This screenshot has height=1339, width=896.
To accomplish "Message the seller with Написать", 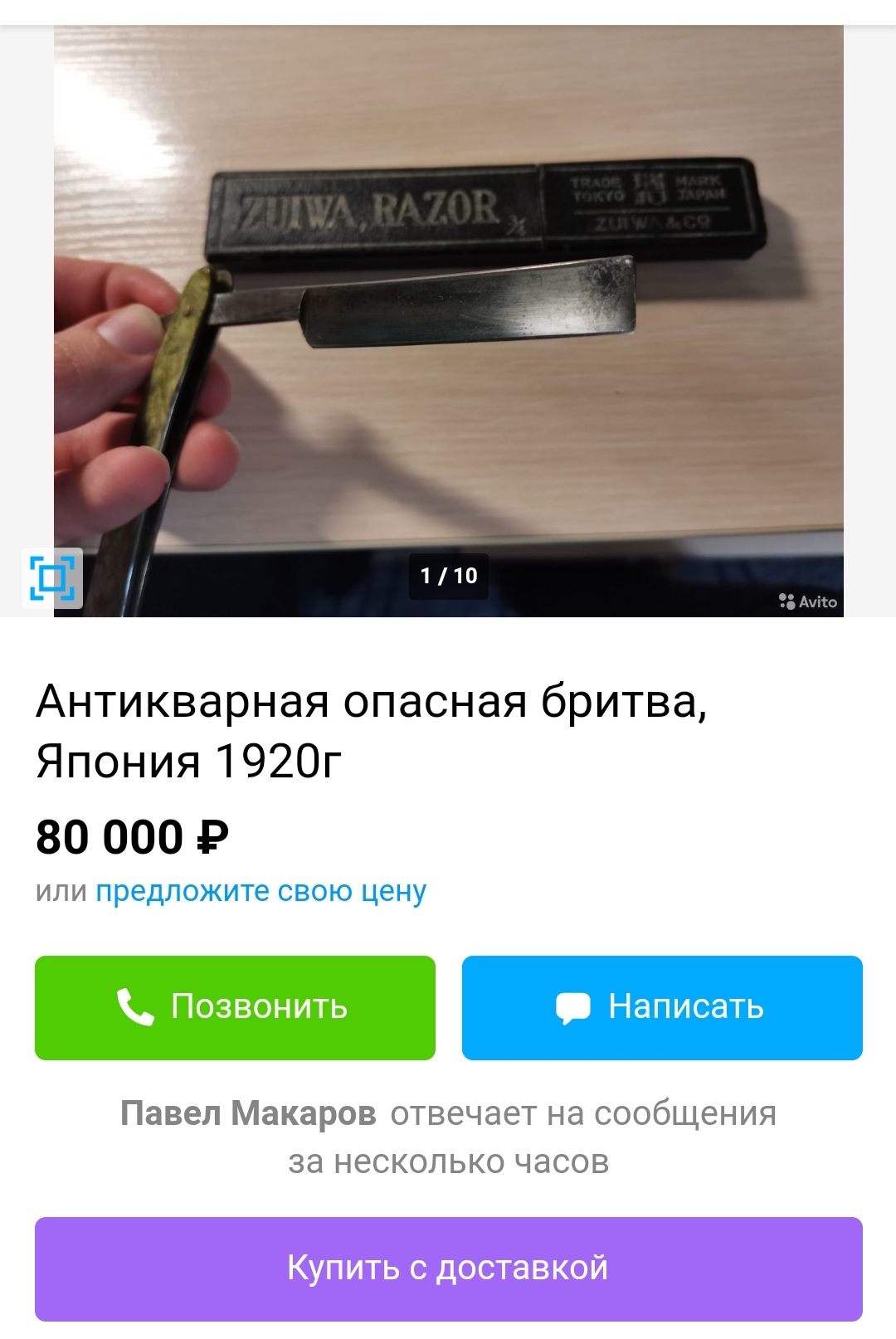I will click(661, 1007).
